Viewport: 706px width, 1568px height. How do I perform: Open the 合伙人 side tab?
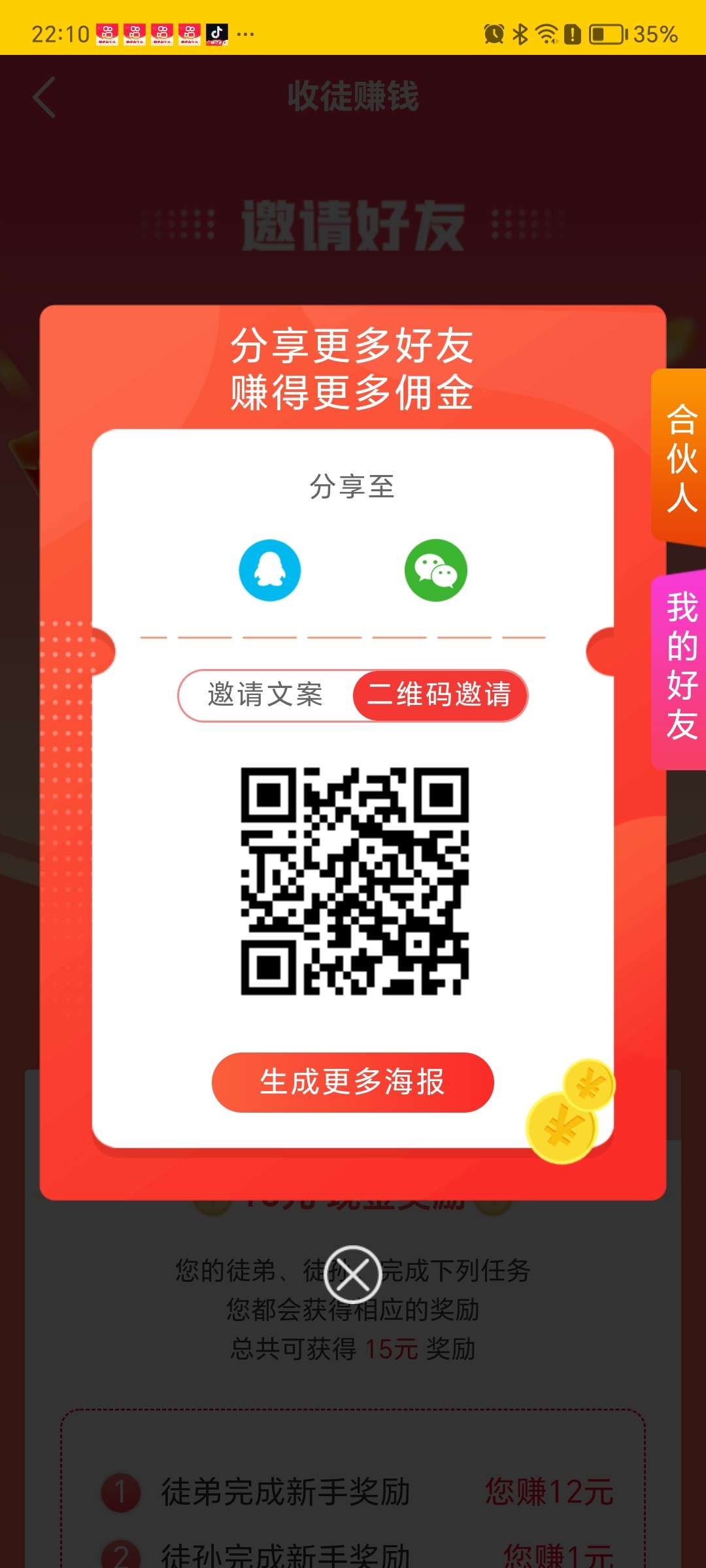point(680,458)
